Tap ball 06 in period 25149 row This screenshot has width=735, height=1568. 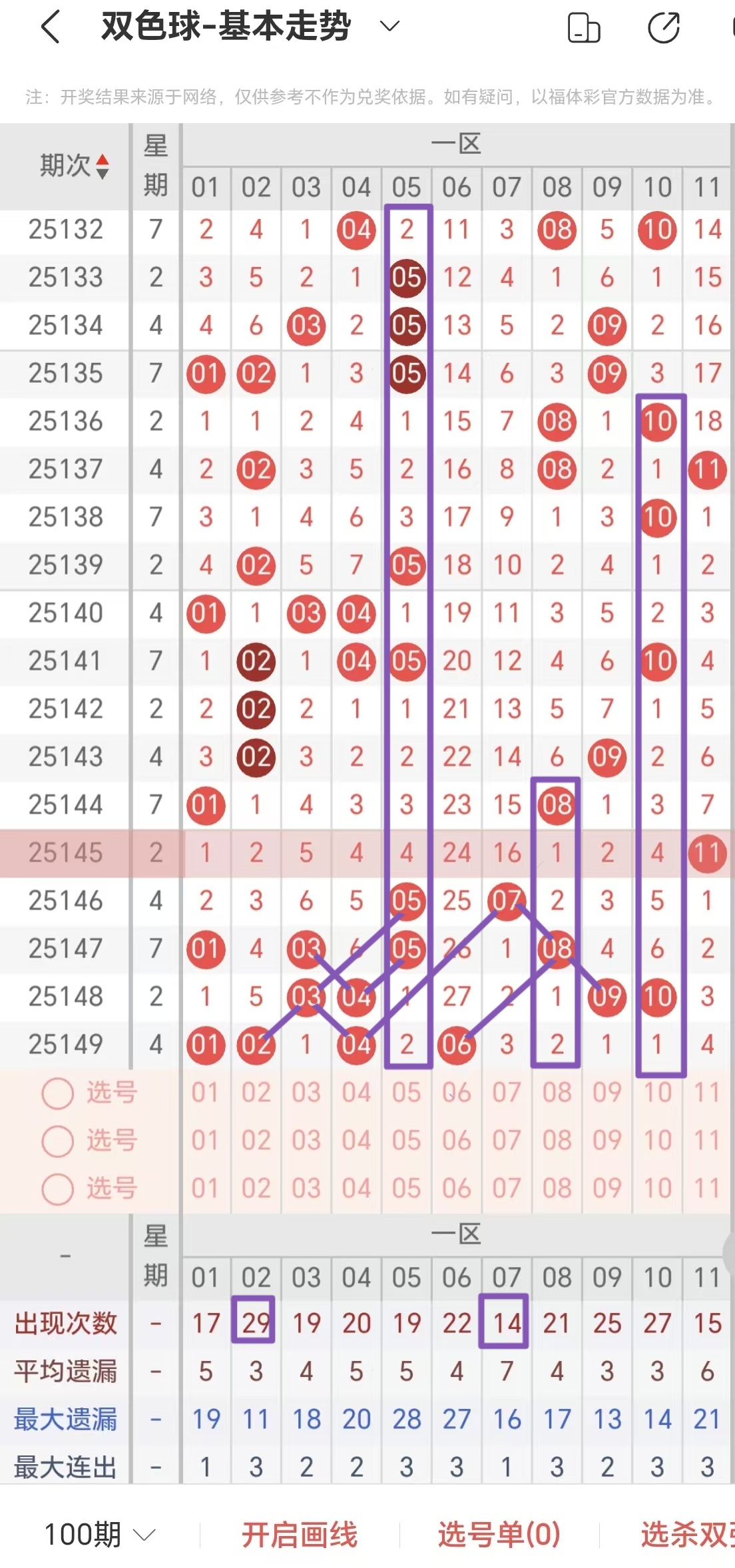click(457, 1044)
